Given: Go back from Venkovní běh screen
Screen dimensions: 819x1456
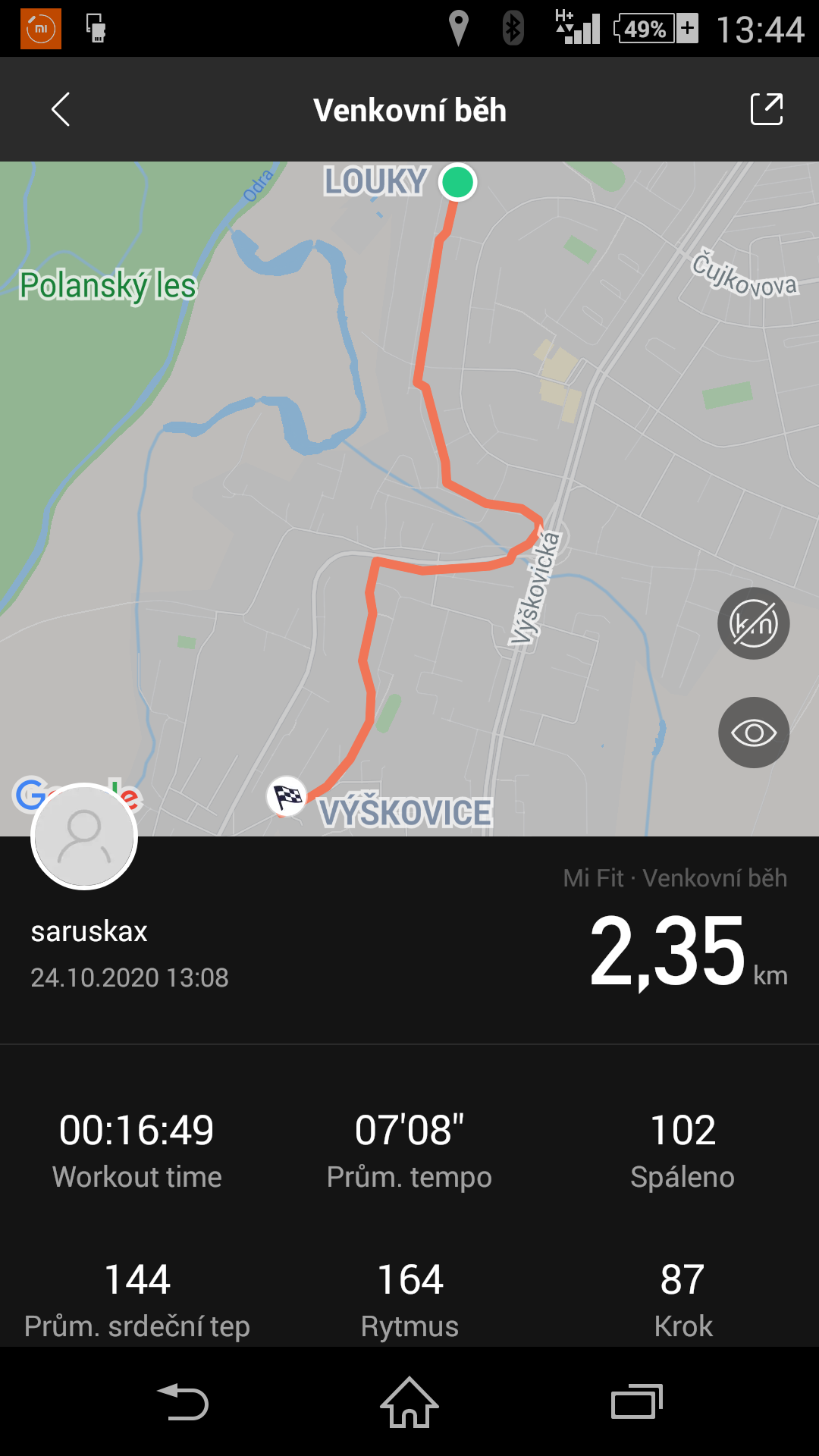Looking at the screenshot, I should (61, 109).
